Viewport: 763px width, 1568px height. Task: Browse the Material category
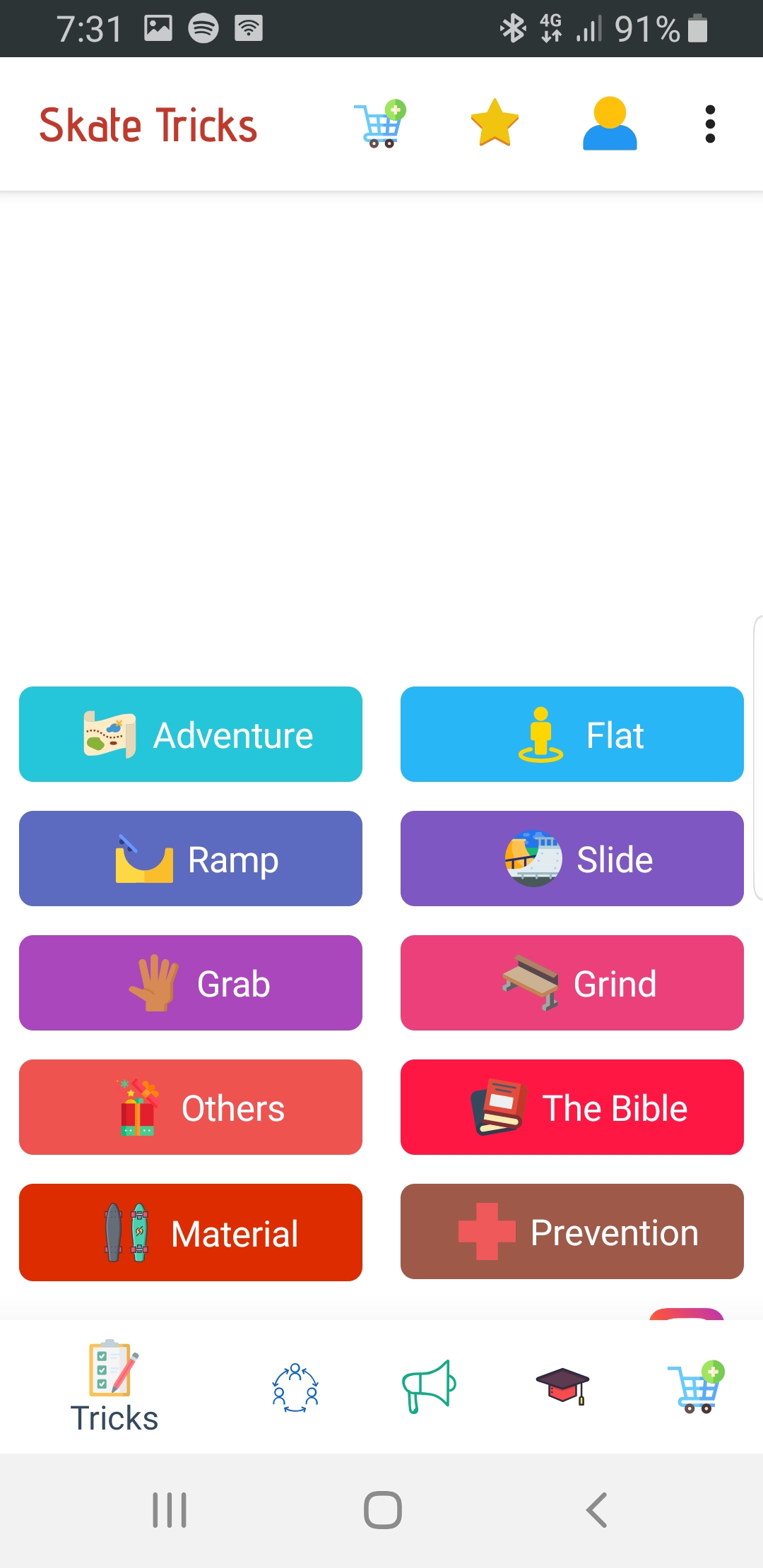click(x=191, y=1233)
